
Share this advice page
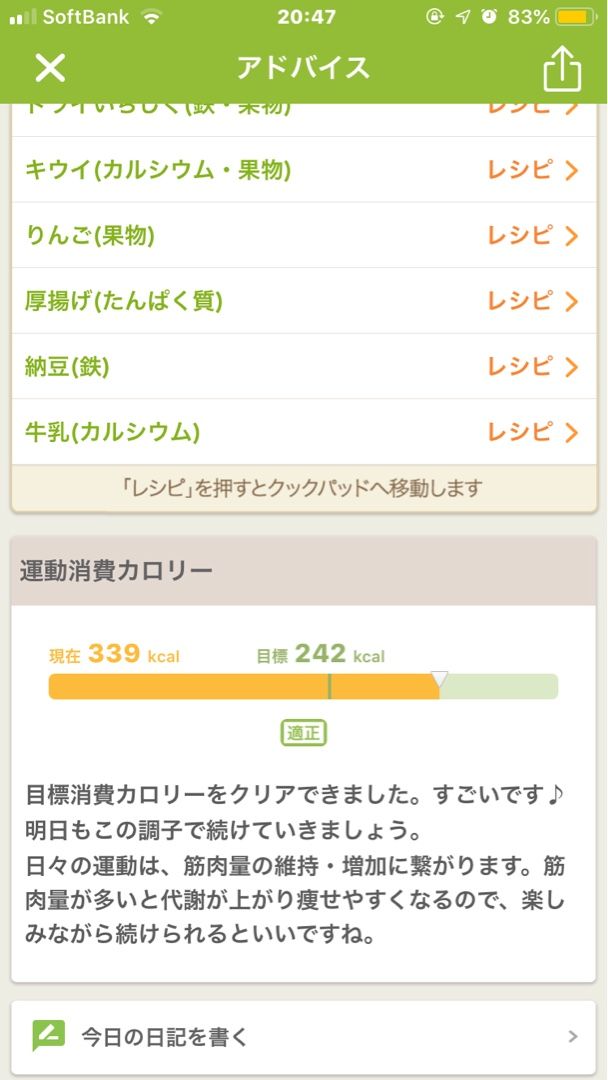coord(561,68)
